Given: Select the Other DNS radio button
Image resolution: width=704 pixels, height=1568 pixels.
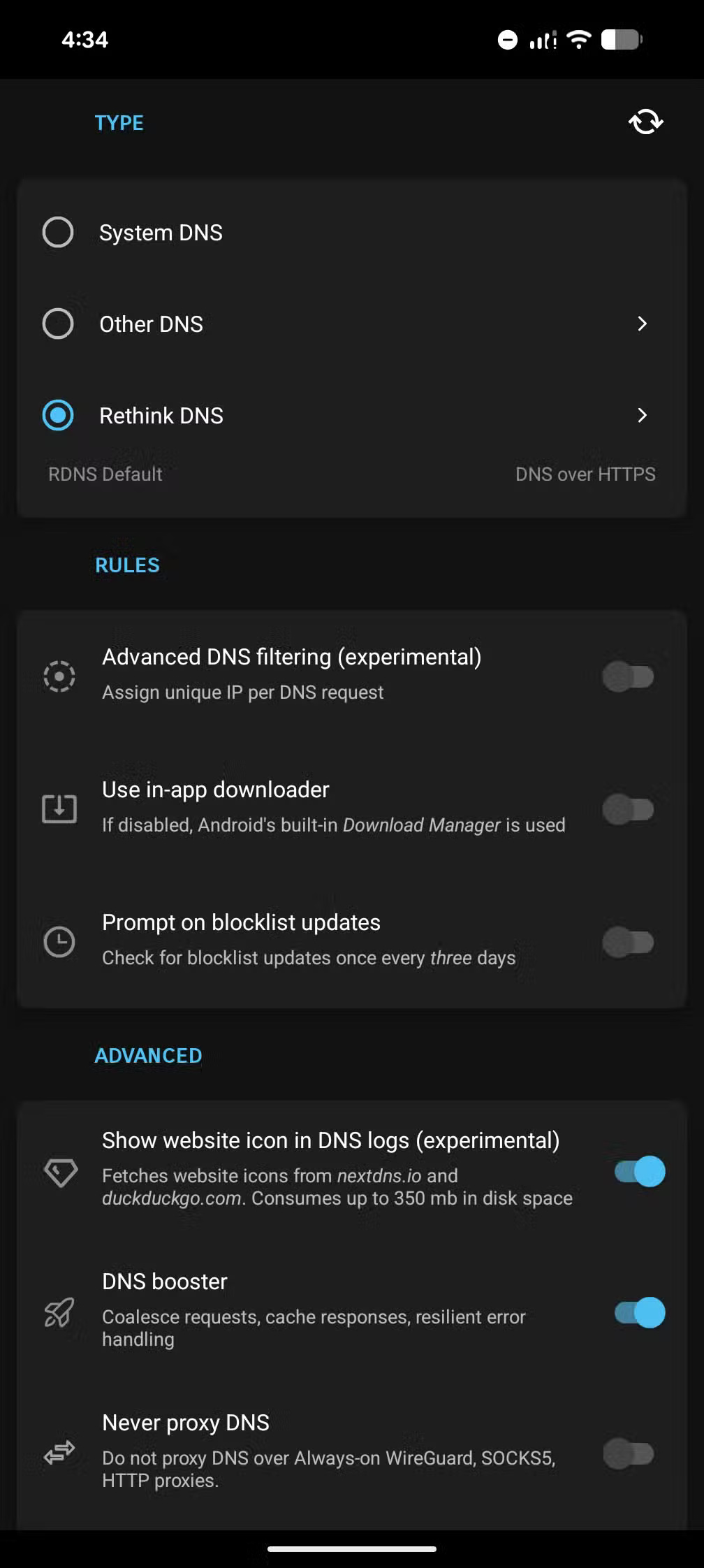Looking at the screenshot, I should coord(58,324).
